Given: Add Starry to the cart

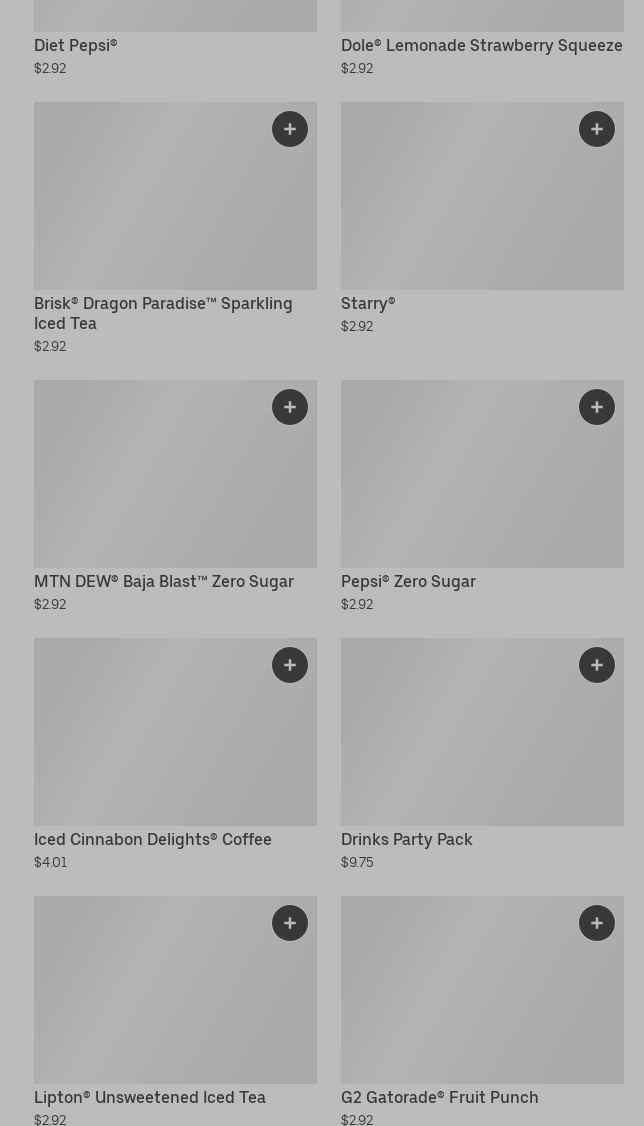Looking at the screenshot, I should coord(597,129).
